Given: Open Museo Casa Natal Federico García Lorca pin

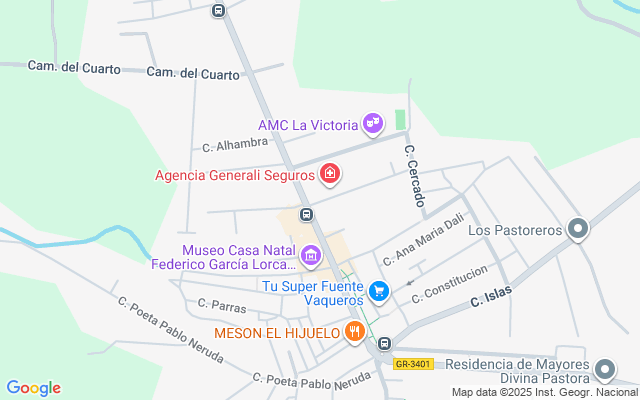Looking at the screenshot, I should [311, 257].
